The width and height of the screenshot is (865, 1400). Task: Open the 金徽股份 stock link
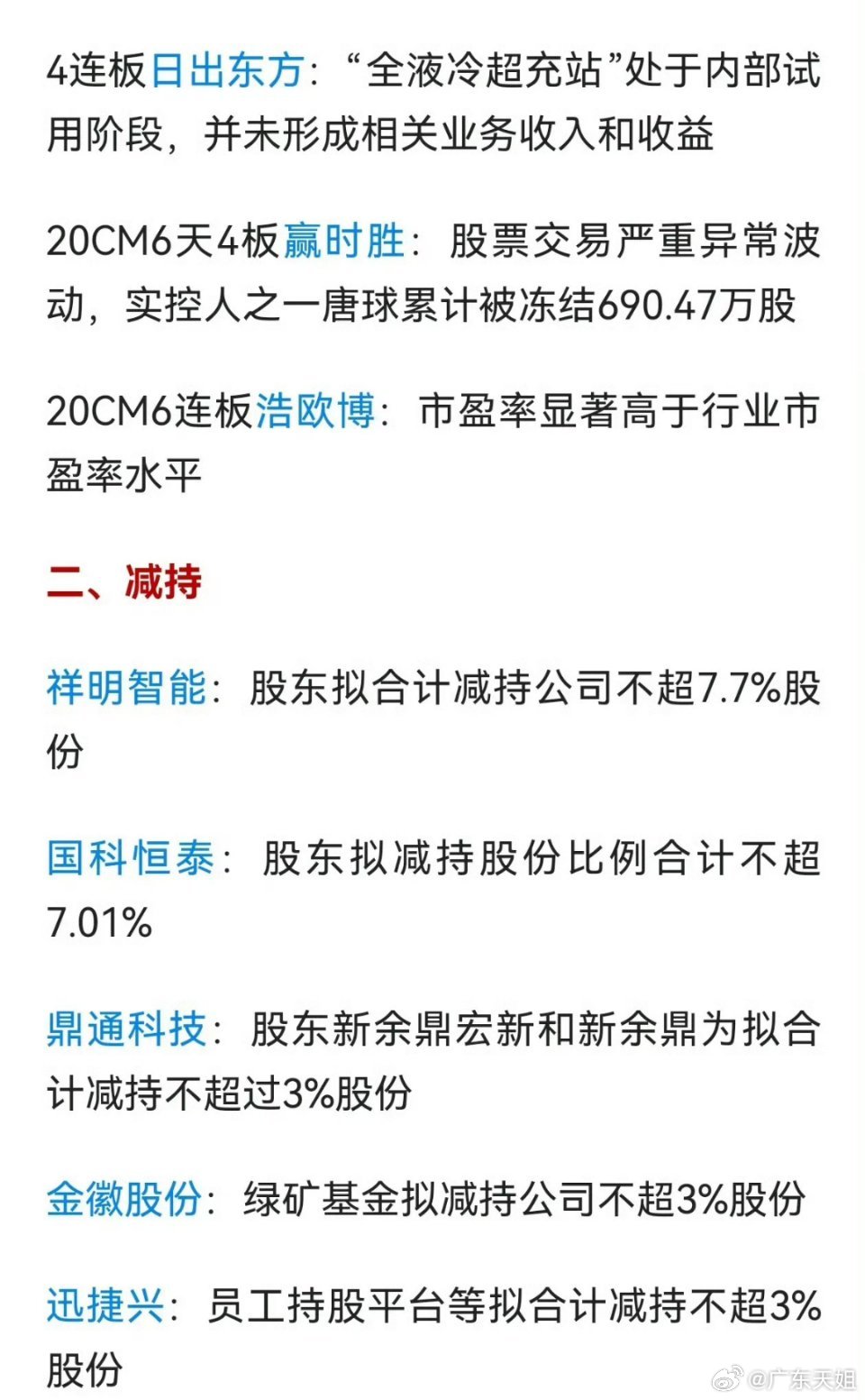pyautogui.click(x=124, y=1199)
